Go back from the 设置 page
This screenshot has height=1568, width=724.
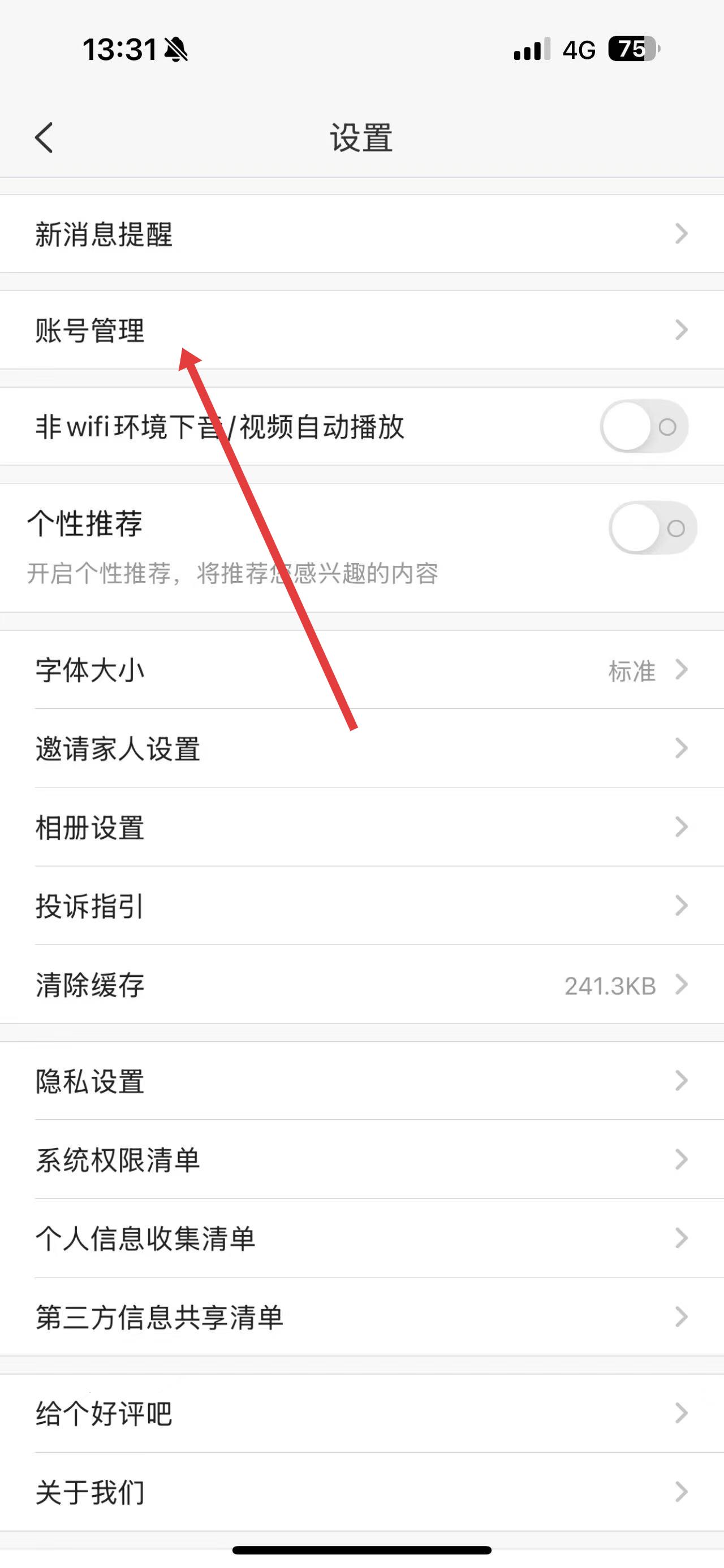click(44, 137)
